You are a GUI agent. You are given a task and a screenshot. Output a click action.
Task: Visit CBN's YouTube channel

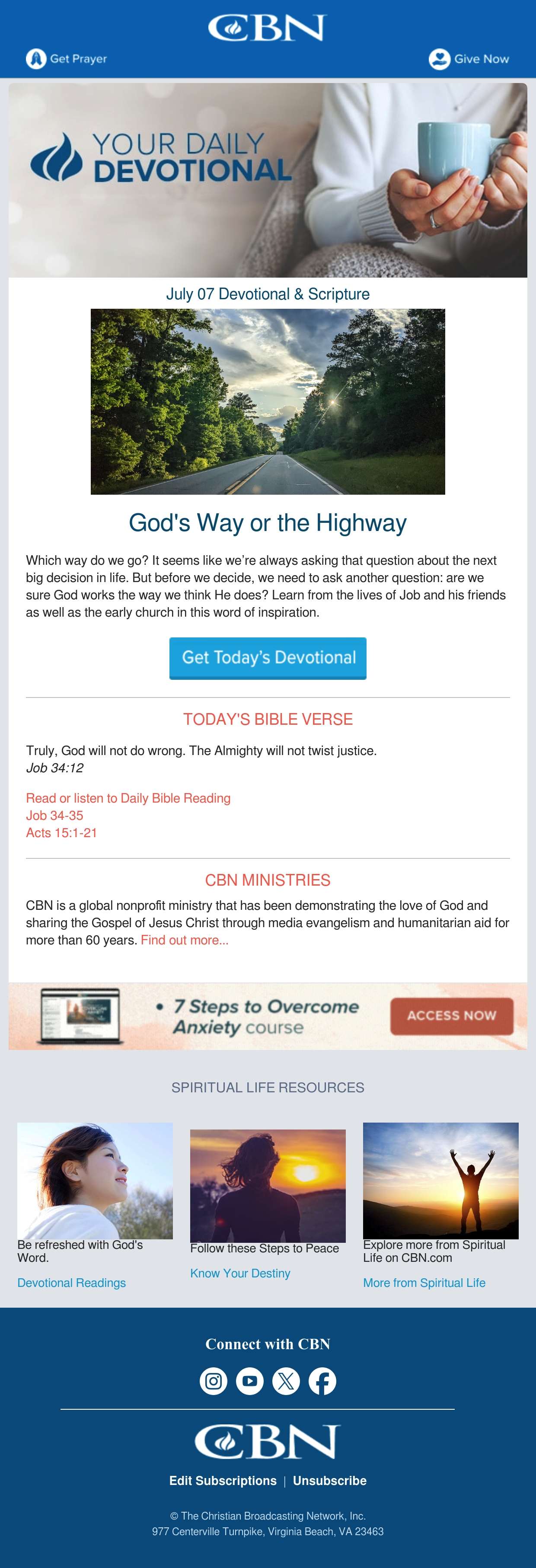[249, 1381]
